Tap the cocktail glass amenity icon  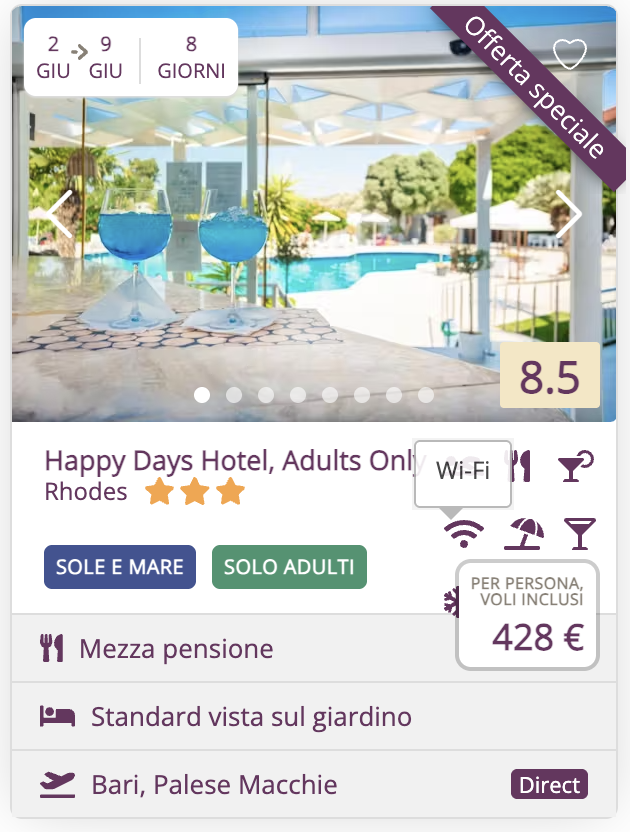[x=579, y=534]
